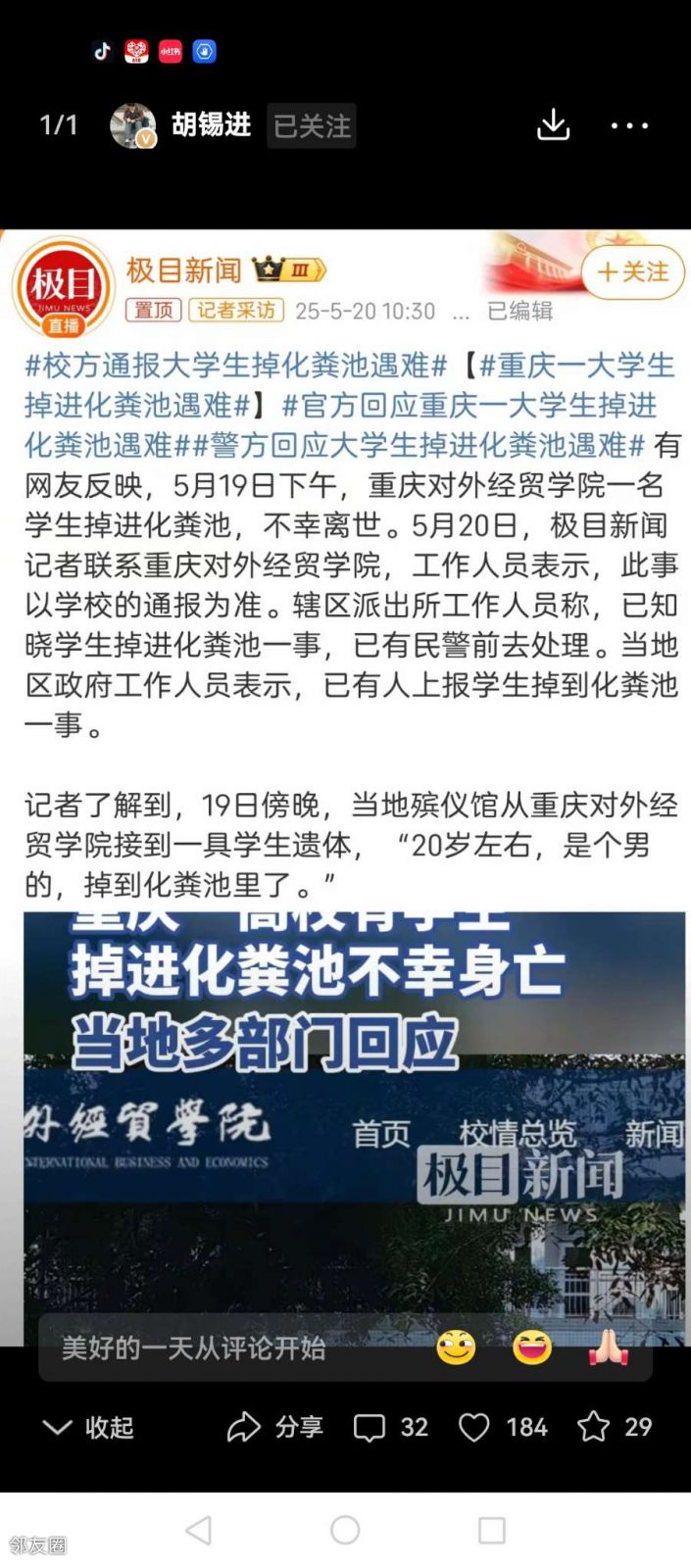Send the praying hands emoji reaction
The width and height of the screenshot is (691, 1568).
coord(608,1348)
